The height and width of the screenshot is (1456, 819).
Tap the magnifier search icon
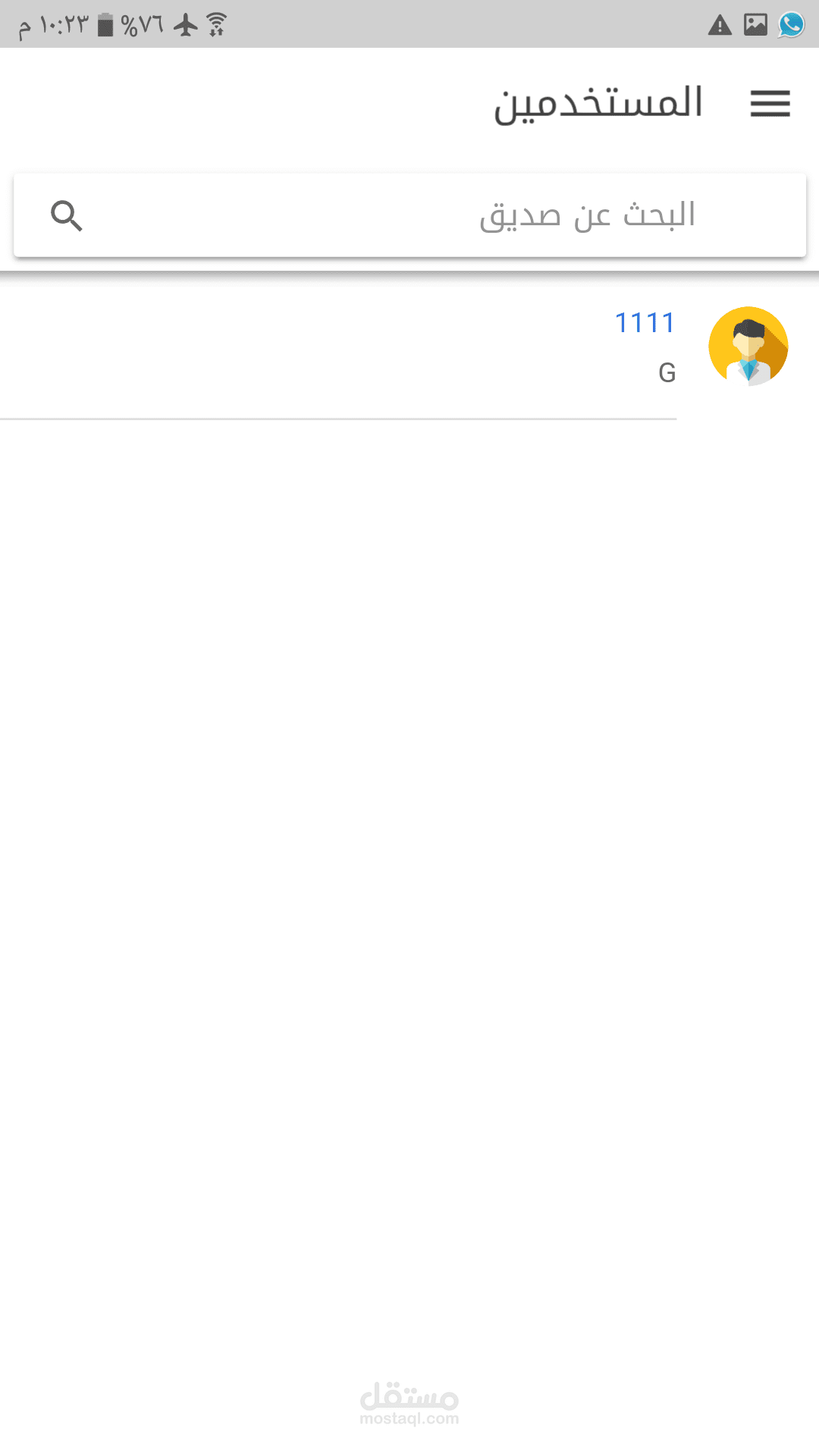point(67,216)
